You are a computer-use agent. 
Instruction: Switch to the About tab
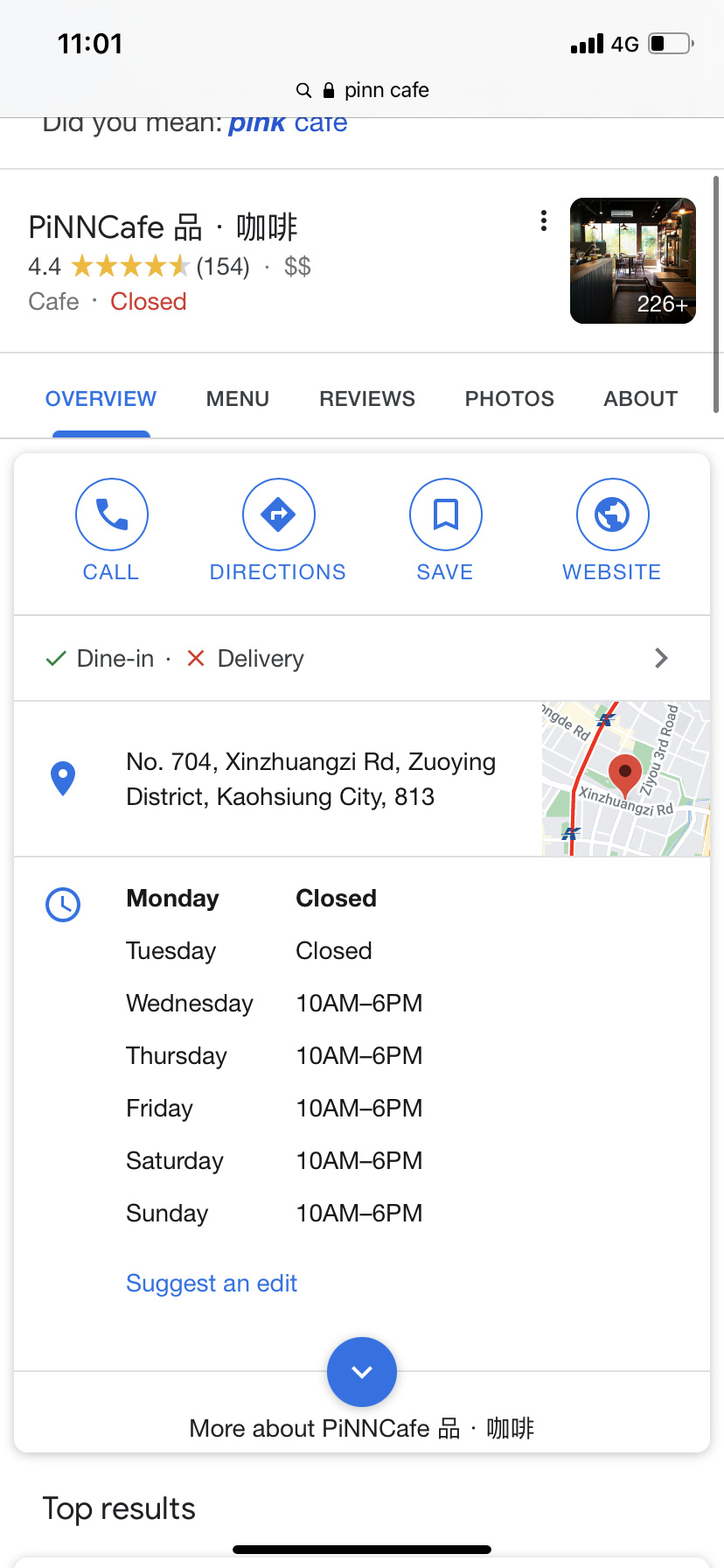[x=640, y=399]
